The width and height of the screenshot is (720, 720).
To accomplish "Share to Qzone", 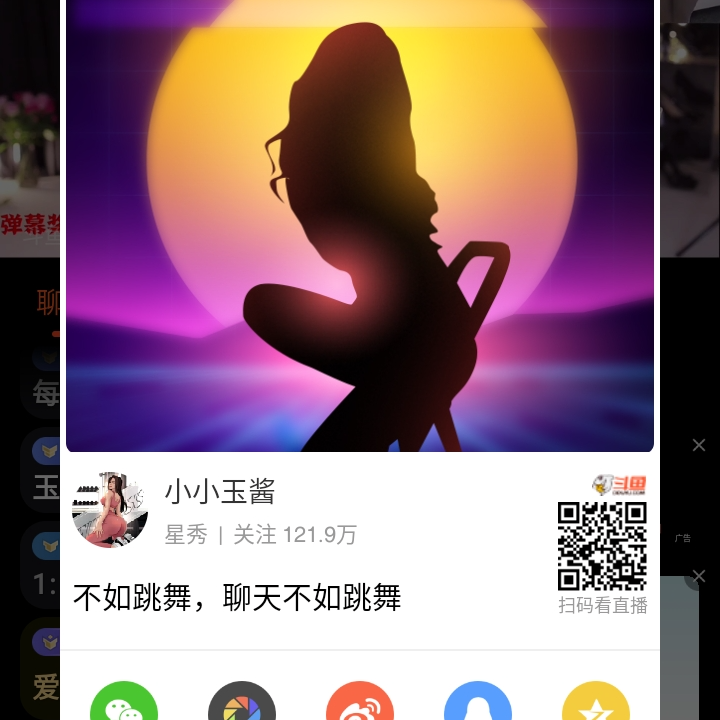I will point(596,705).
